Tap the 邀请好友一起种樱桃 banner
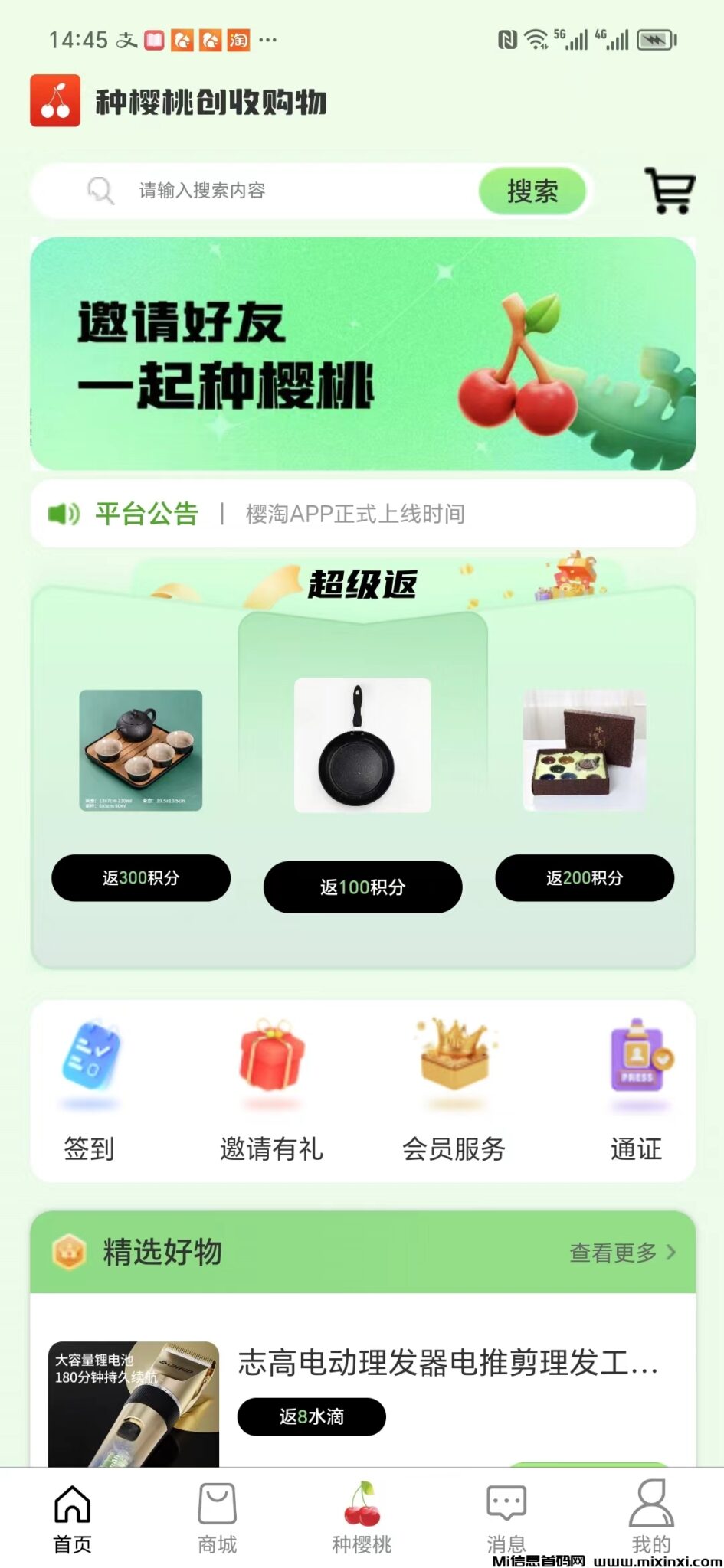Image resolution: width=724 pixels, height=1568 pixels. coord(362,353)
